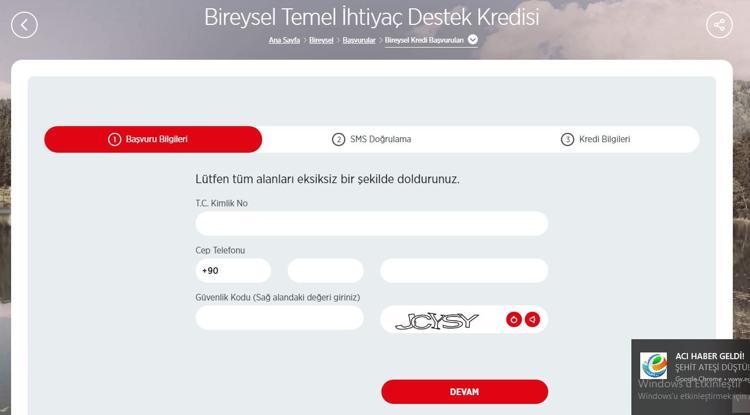Tap the +90 country code field
Image resolution: width=750 pixels, height=415 pixels.
click(x=232, y=270)
